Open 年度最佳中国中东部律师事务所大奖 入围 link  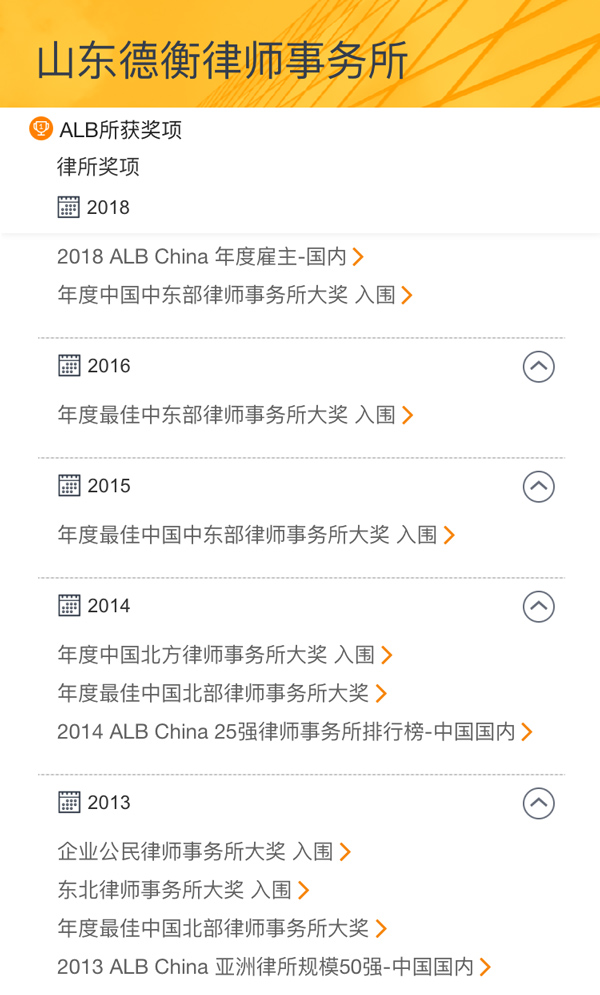pos(256,535)
